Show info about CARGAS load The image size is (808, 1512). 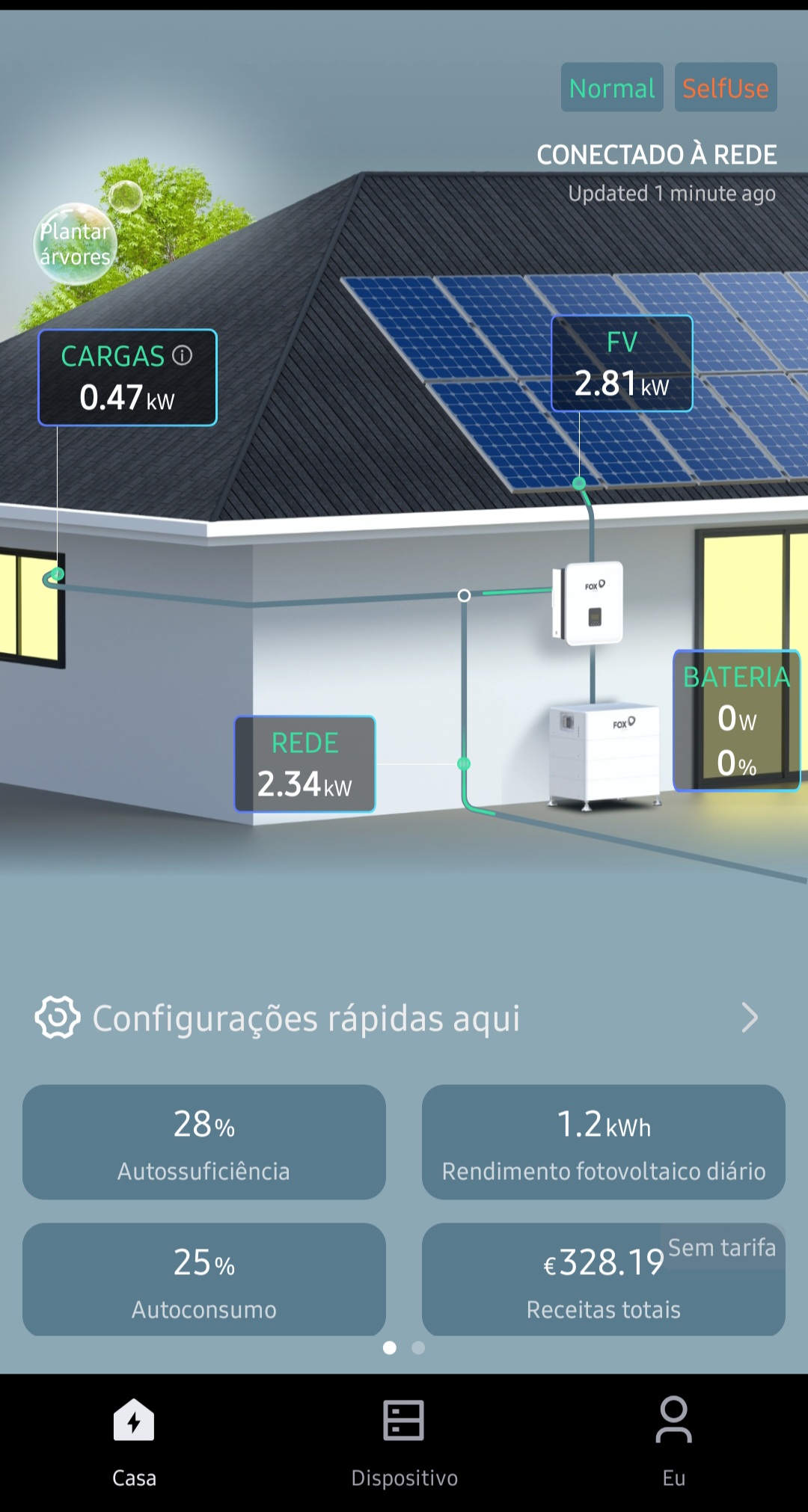183,356
